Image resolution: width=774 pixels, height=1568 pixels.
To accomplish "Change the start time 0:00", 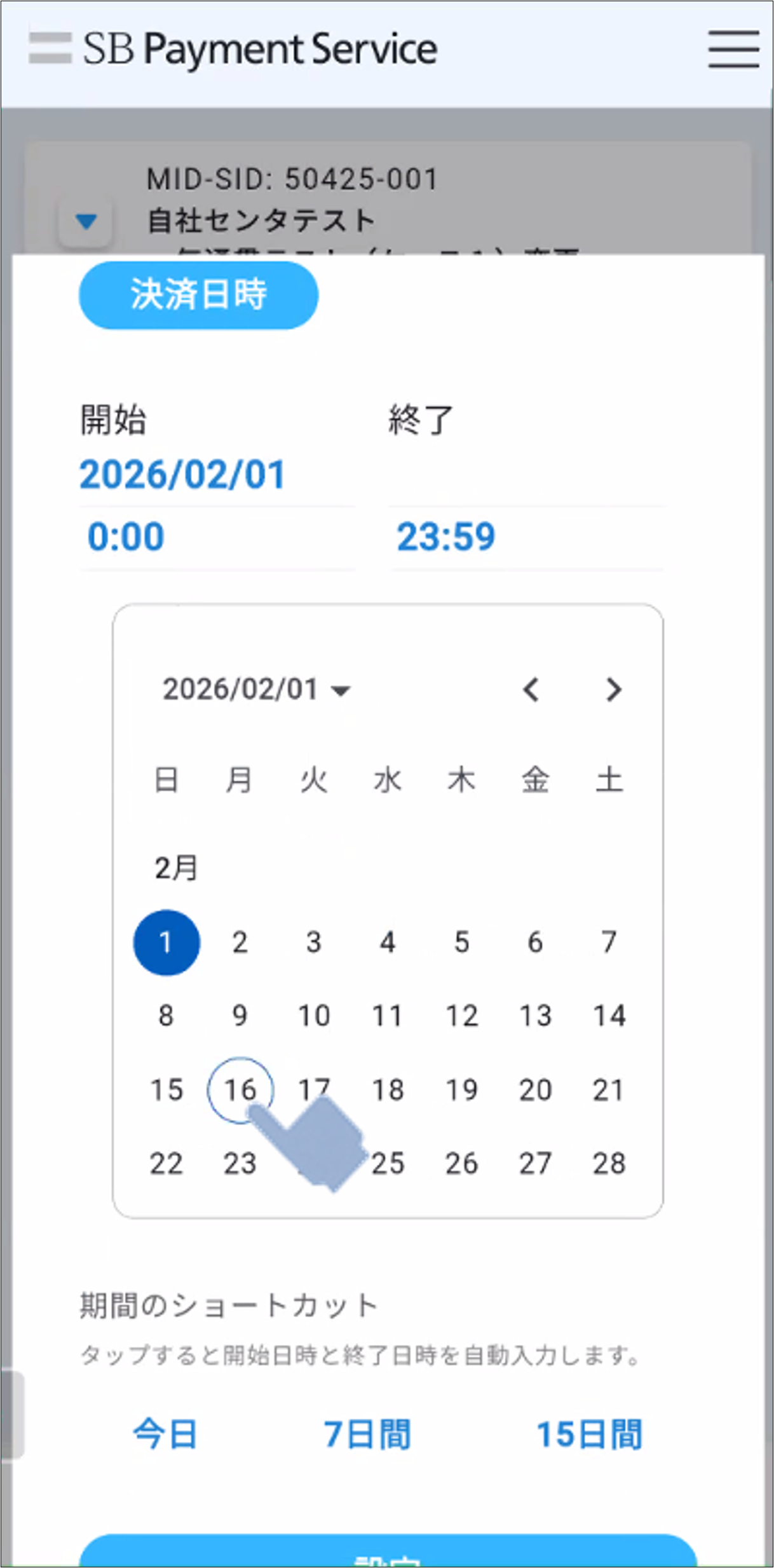I will tap(126, 536).
